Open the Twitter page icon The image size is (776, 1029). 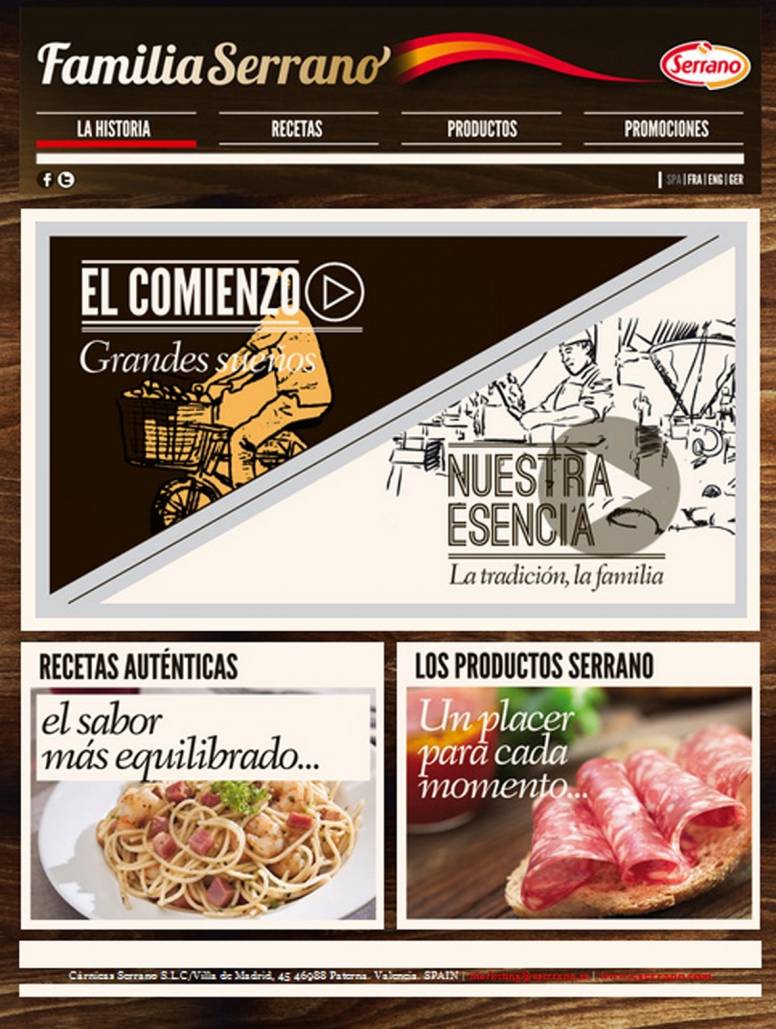(x=66, y=180)
